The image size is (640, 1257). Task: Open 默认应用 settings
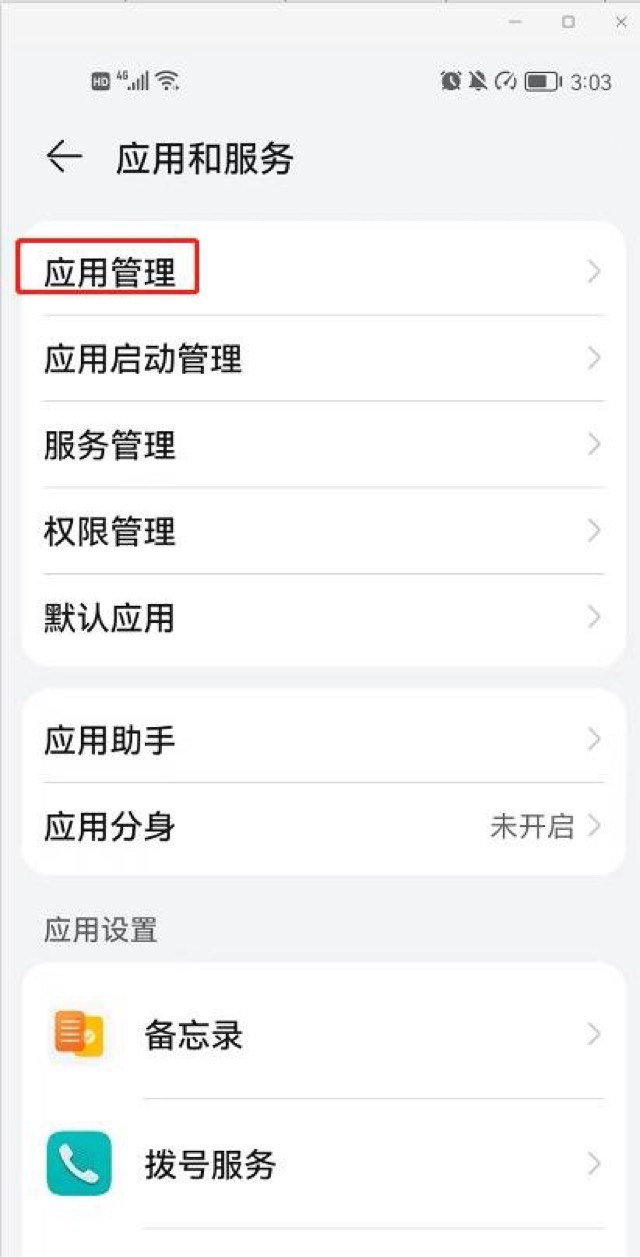(x=110, y=617)
